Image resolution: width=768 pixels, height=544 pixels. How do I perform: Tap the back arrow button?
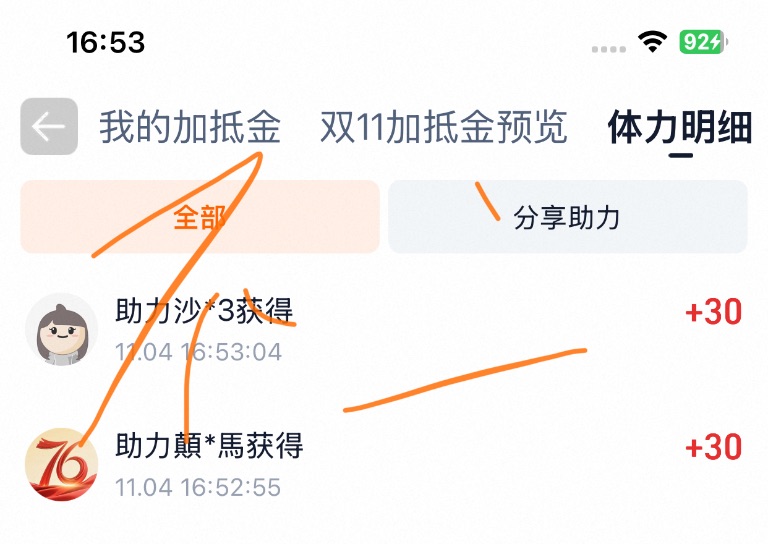click(49, 127)
